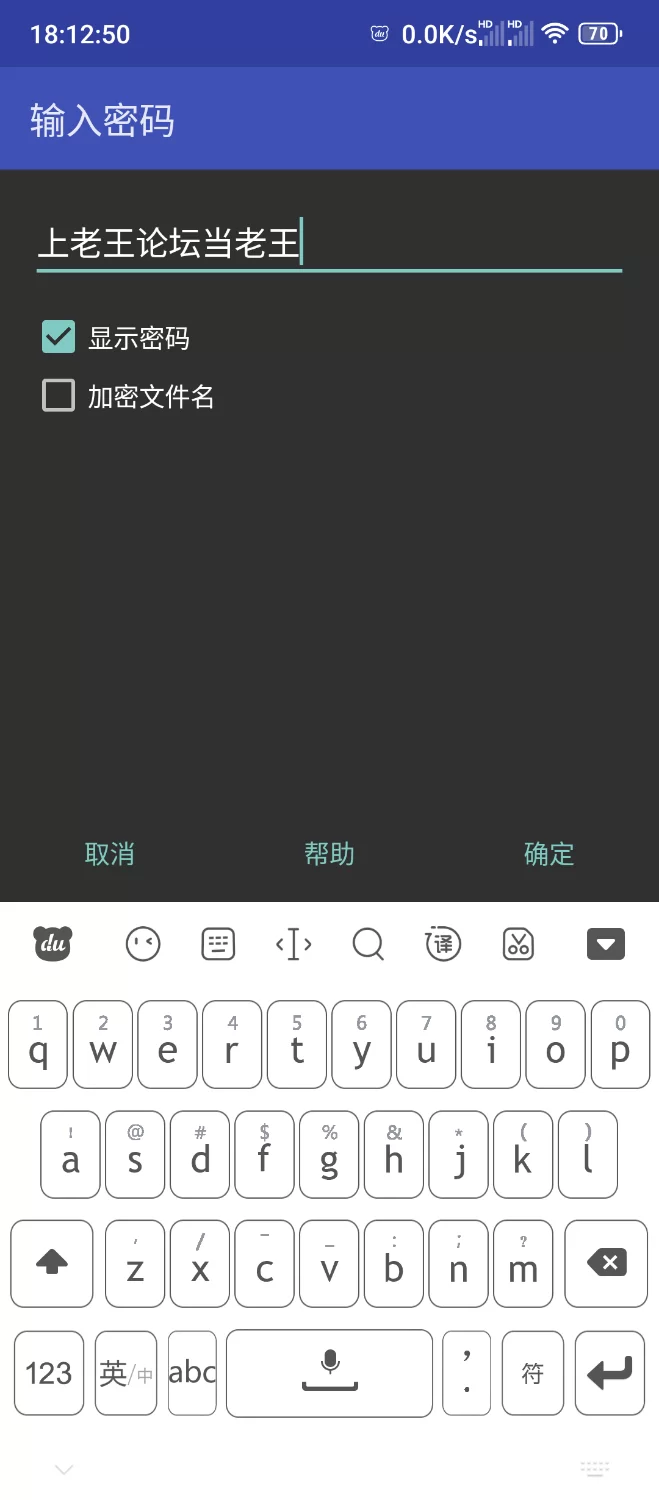Screen dimensions: 659x1500
Task: Tap 取消 to cancel password entry
Action: [110, 854]
